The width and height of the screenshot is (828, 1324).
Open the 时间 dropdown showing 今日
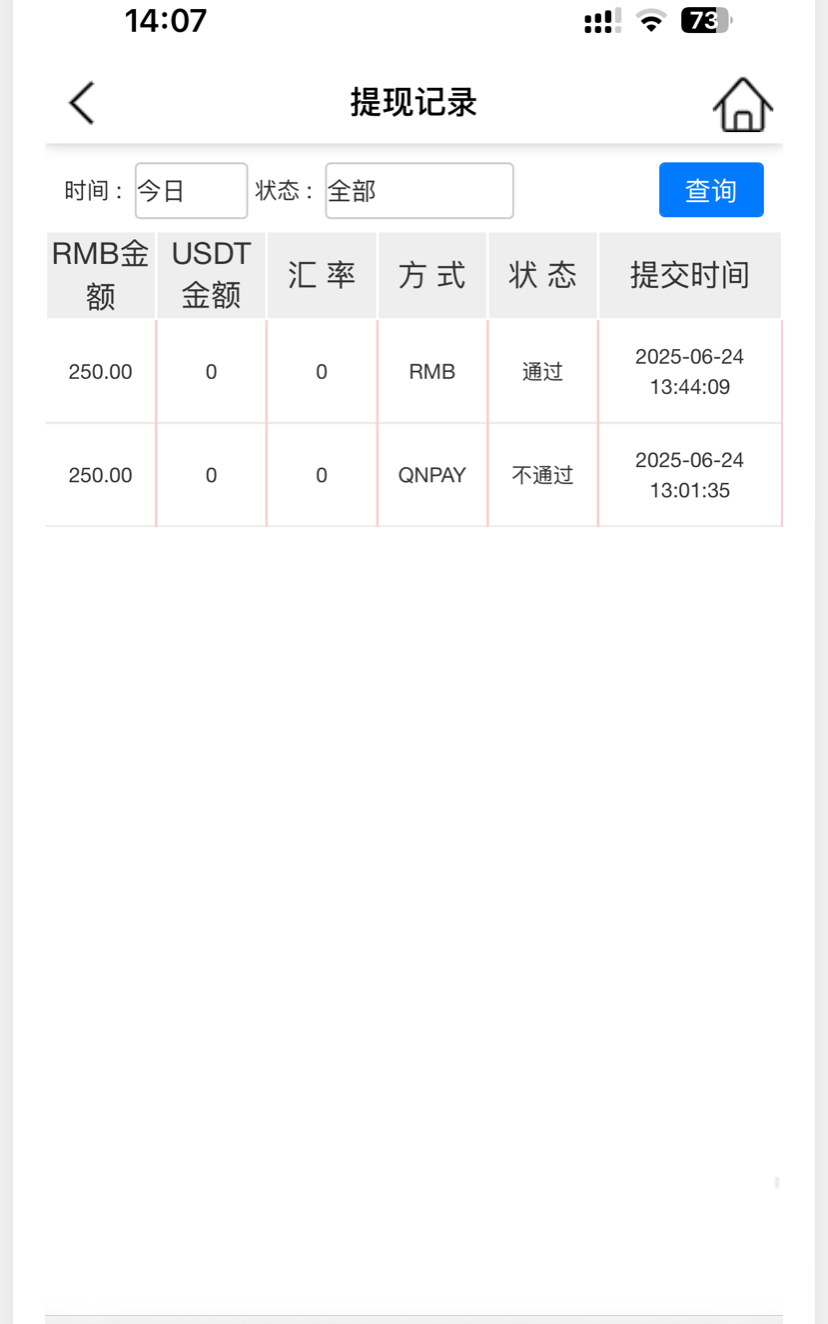(x=191, y=190)
